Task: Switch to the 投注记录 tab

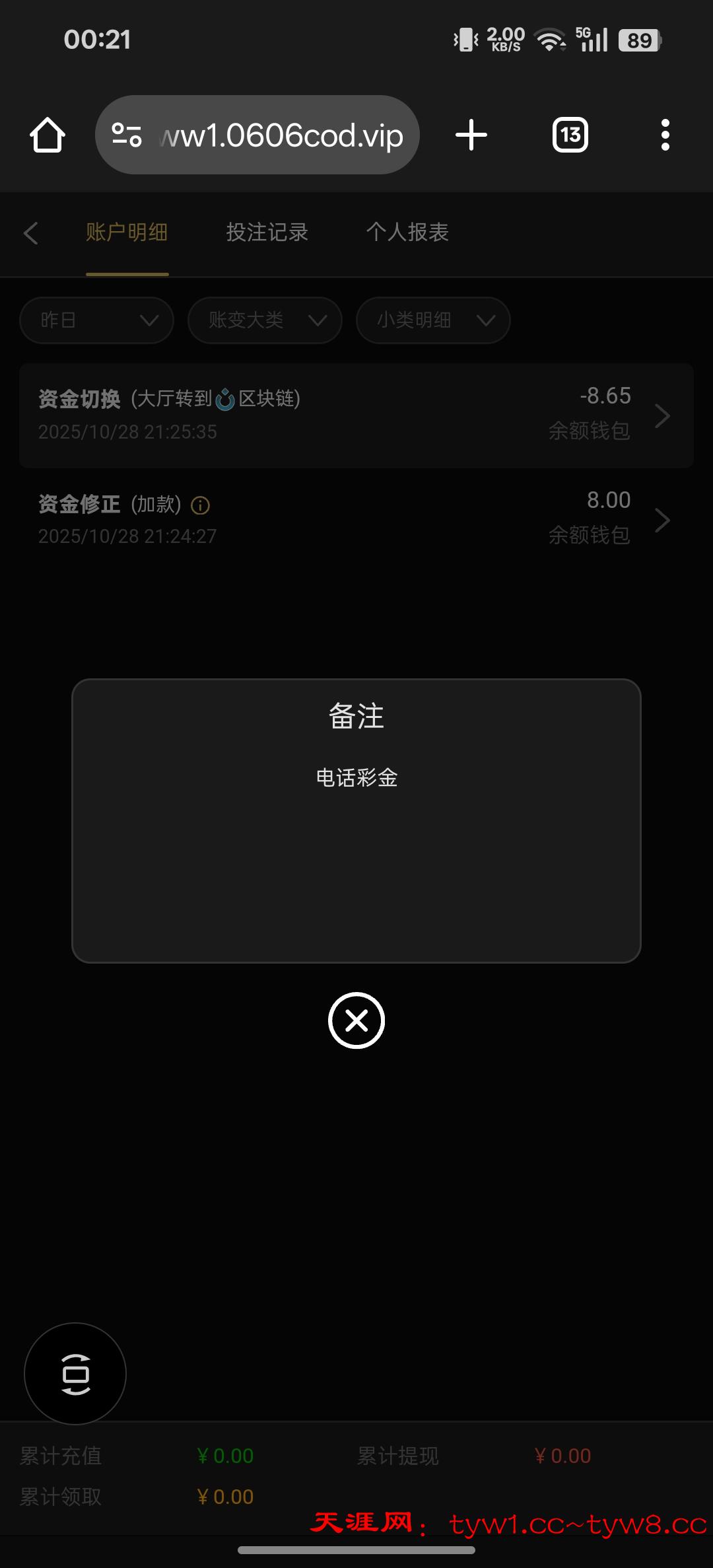Action: 267,232
